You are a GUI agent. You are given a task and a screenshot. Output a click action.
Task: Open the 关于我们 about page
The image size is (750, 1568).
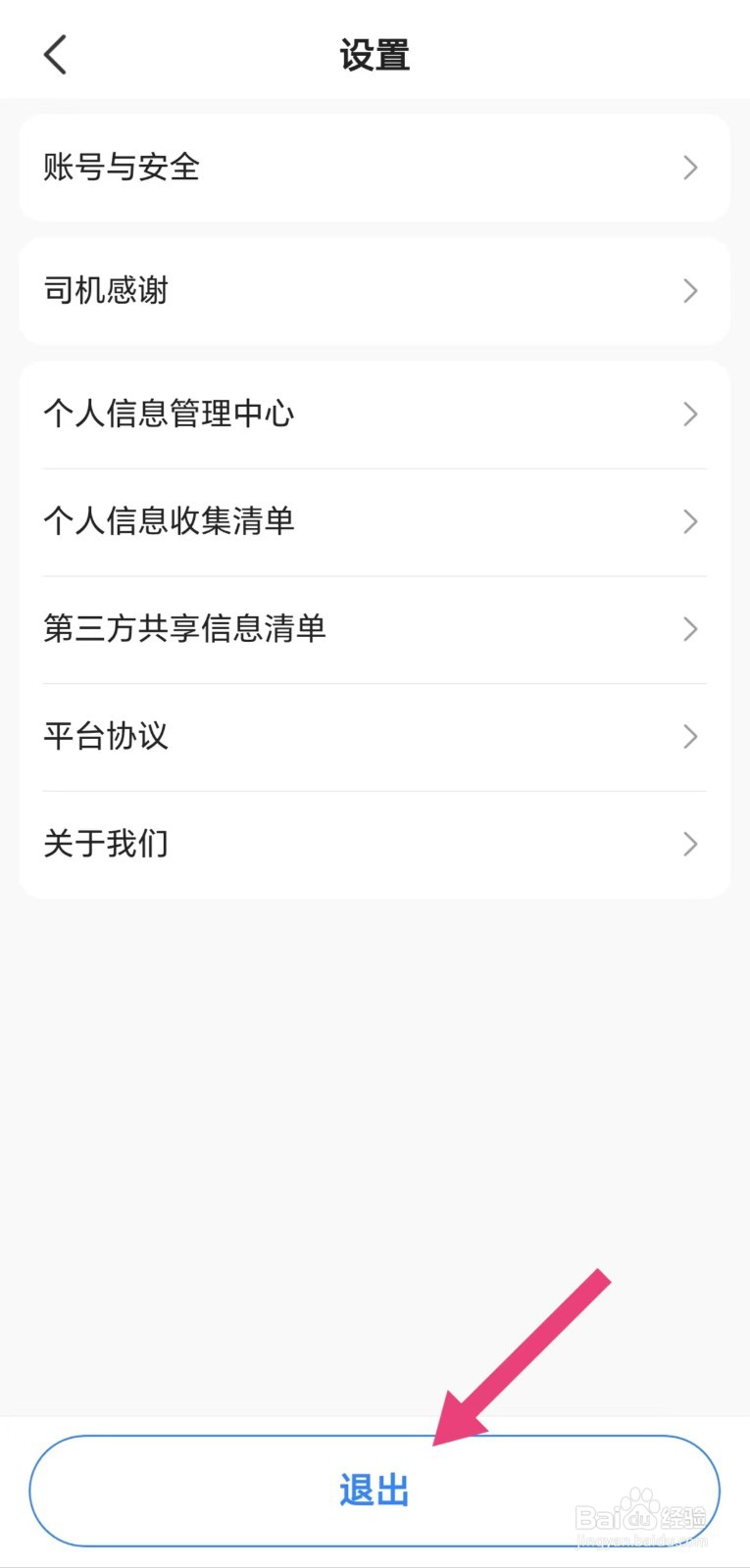[106, 843]
